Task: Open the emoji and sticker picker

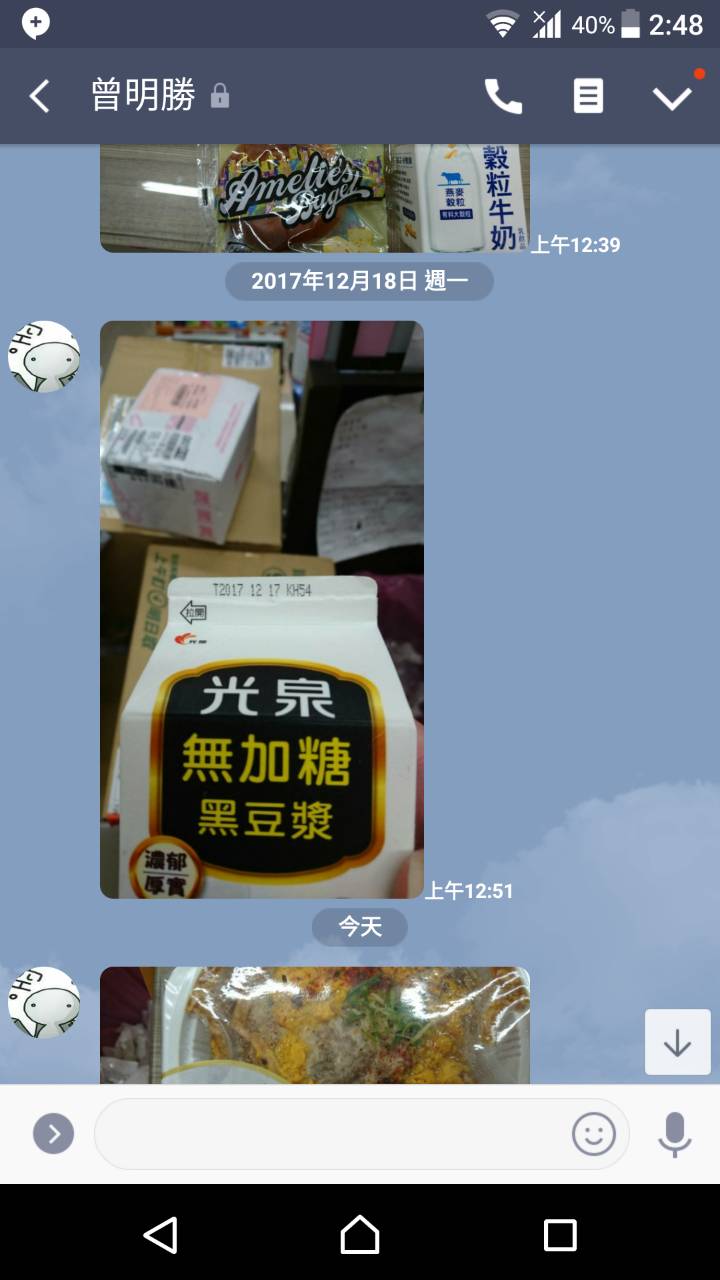Action: pos(593,1134)
